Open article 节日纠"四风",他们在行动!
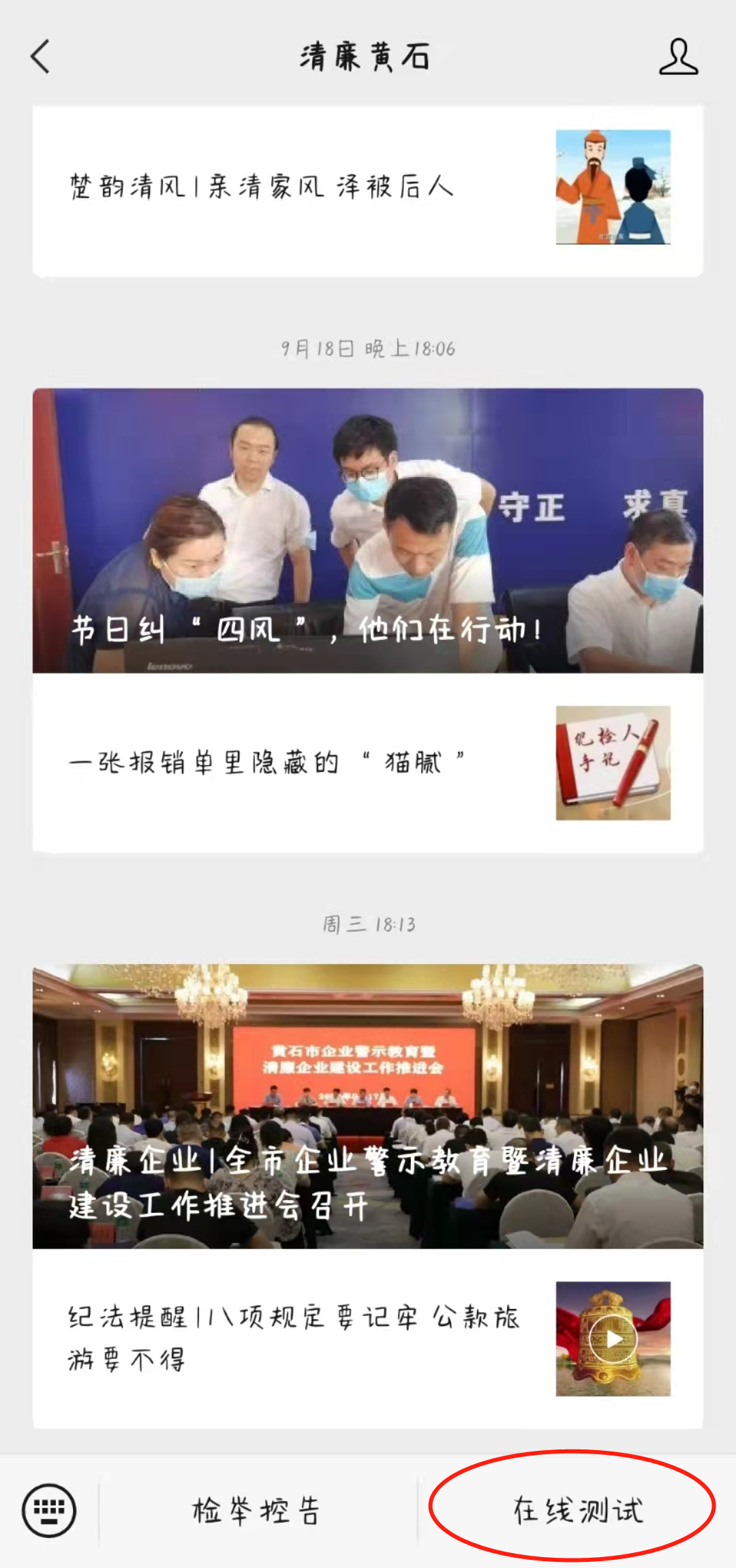The width and height of the screenshot is (736, 1568). point(368,532)
